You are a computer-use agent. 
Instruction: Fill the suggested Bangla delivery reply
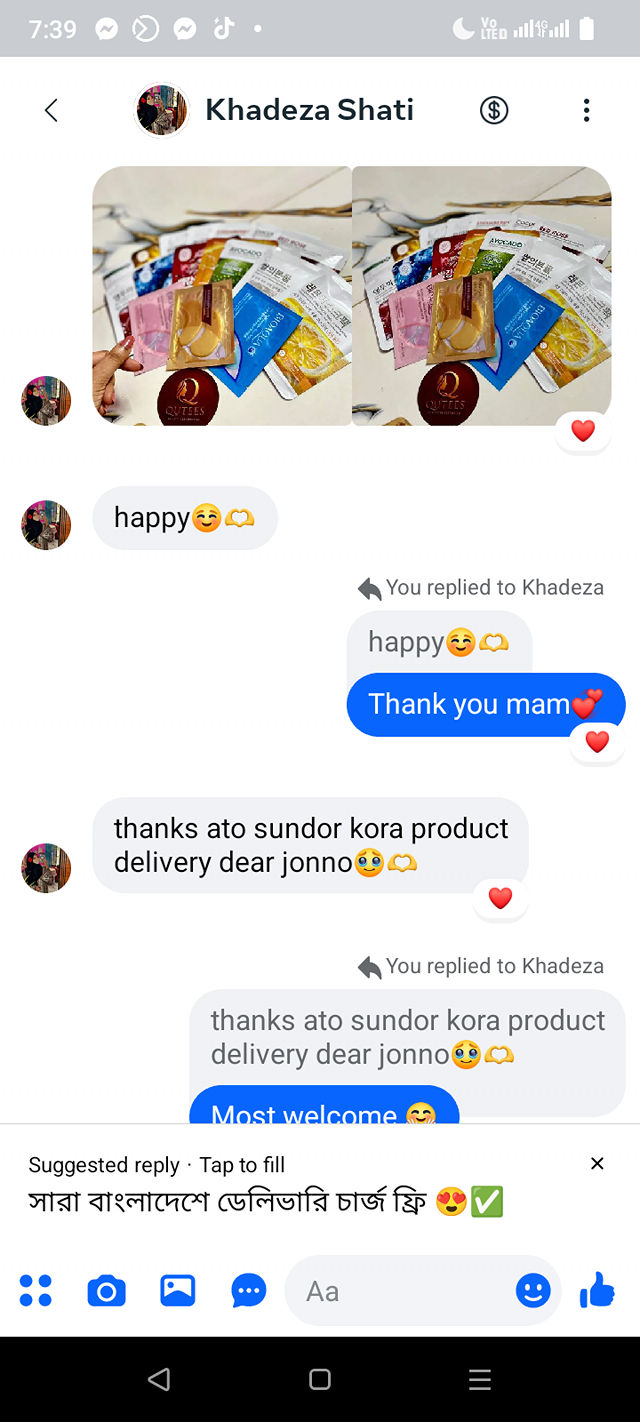pos(266,1201)
